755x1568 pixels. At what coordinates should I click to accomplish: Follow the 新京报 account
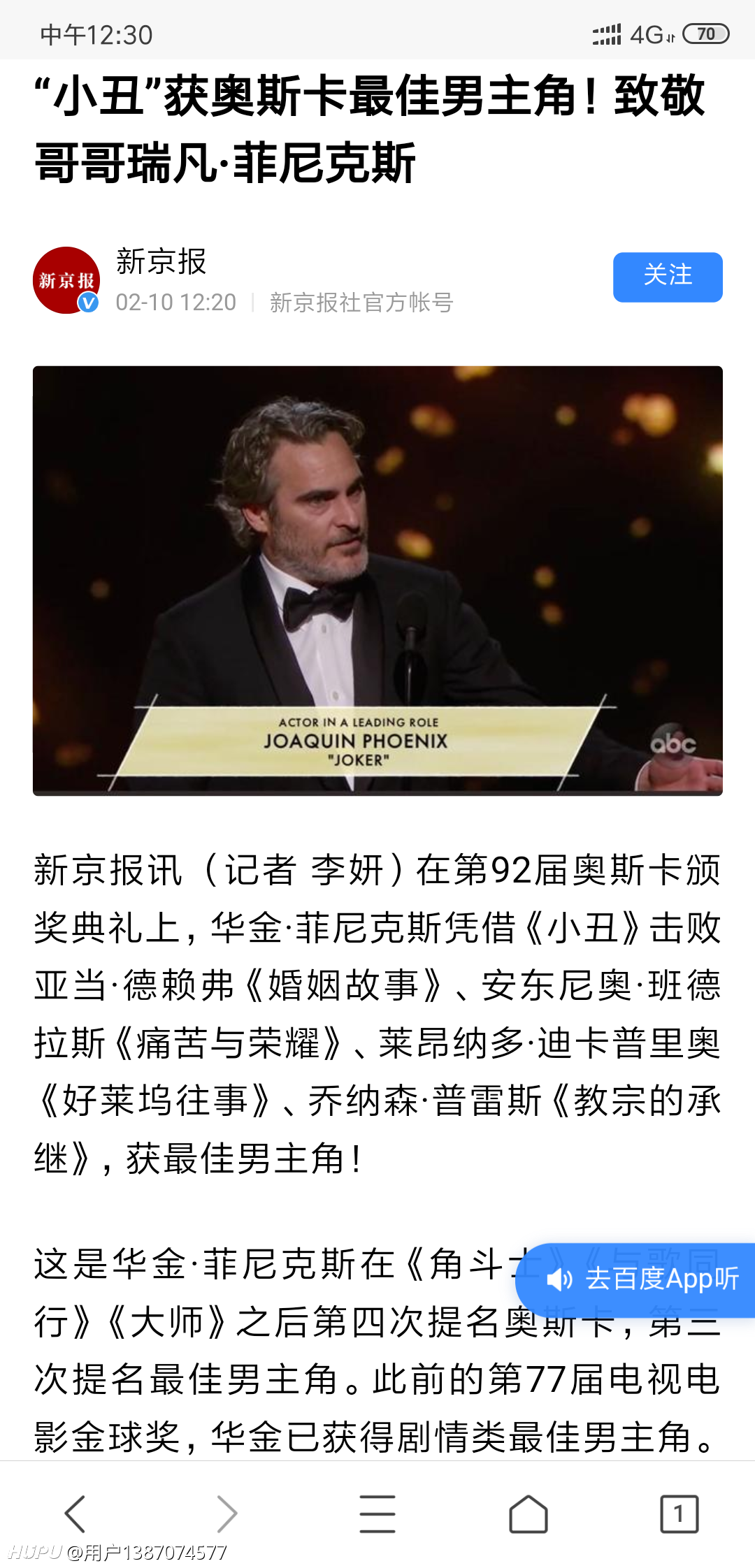coord(668,277)
